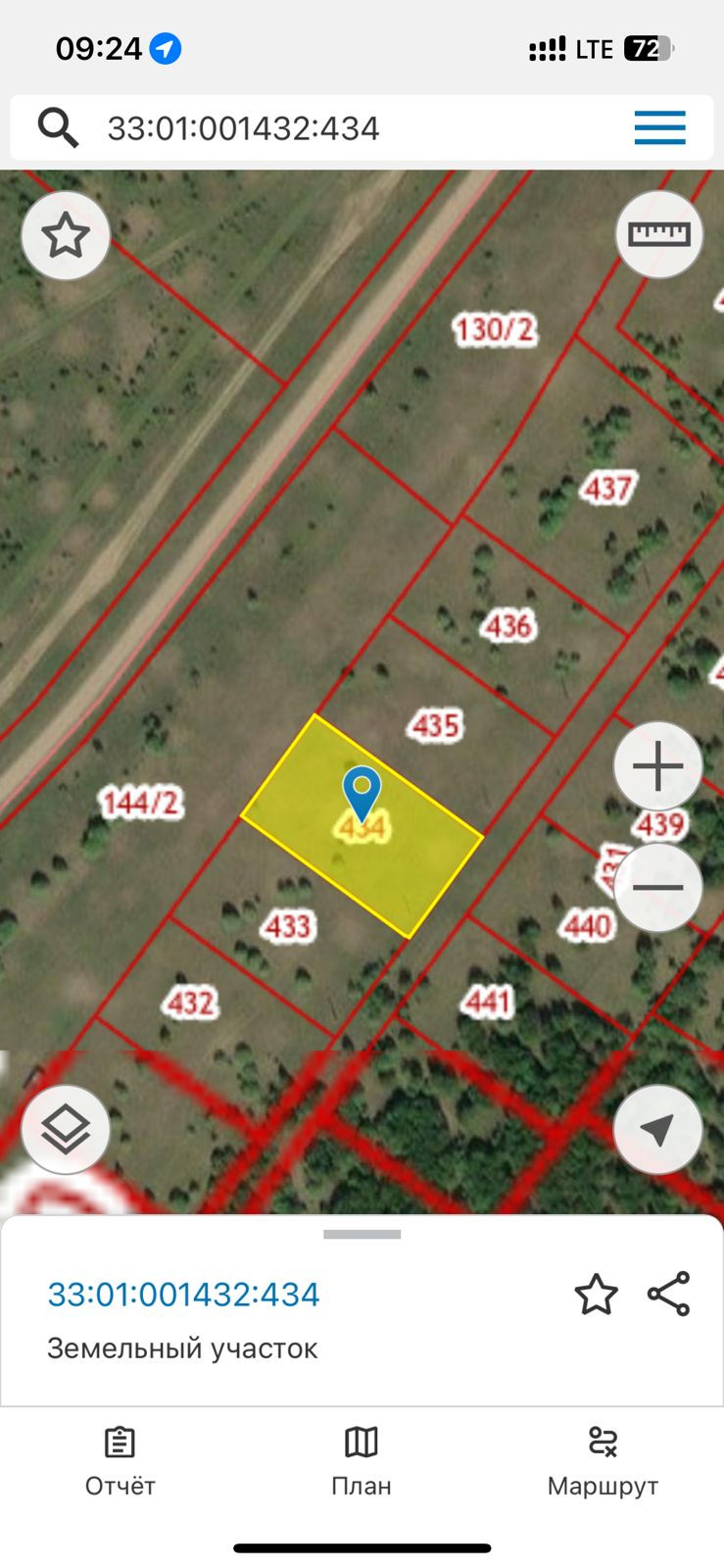This screenshot has height=1568, width=724.
Task: Activate the ruler measurement tool
Action: [658, 234]
